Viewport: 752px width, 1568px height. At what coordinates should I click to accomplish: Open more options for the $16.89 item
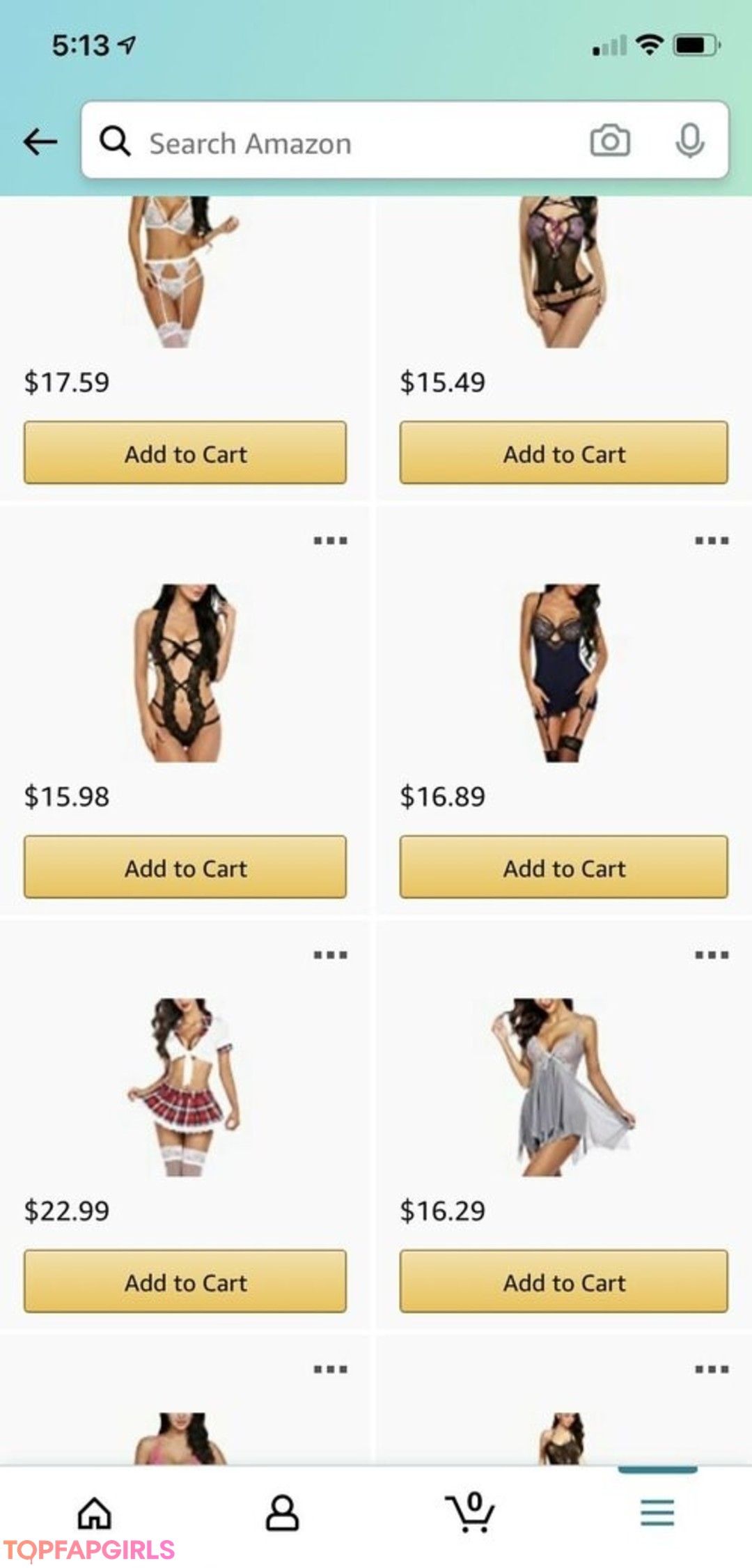pos(712,541)
